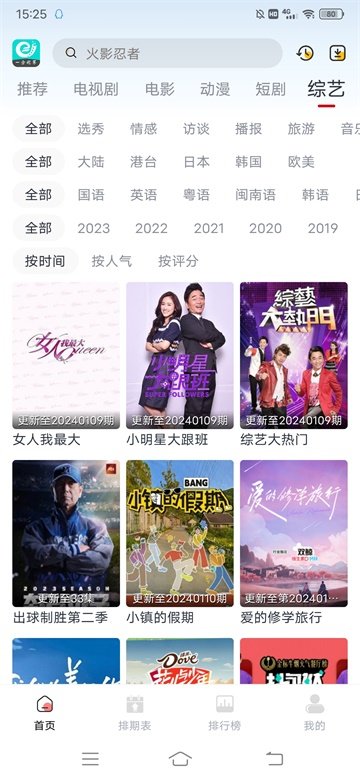Open the 排行榜 rankings tab
This screenshot has width=360, height=780.
(x=225, y=712)
